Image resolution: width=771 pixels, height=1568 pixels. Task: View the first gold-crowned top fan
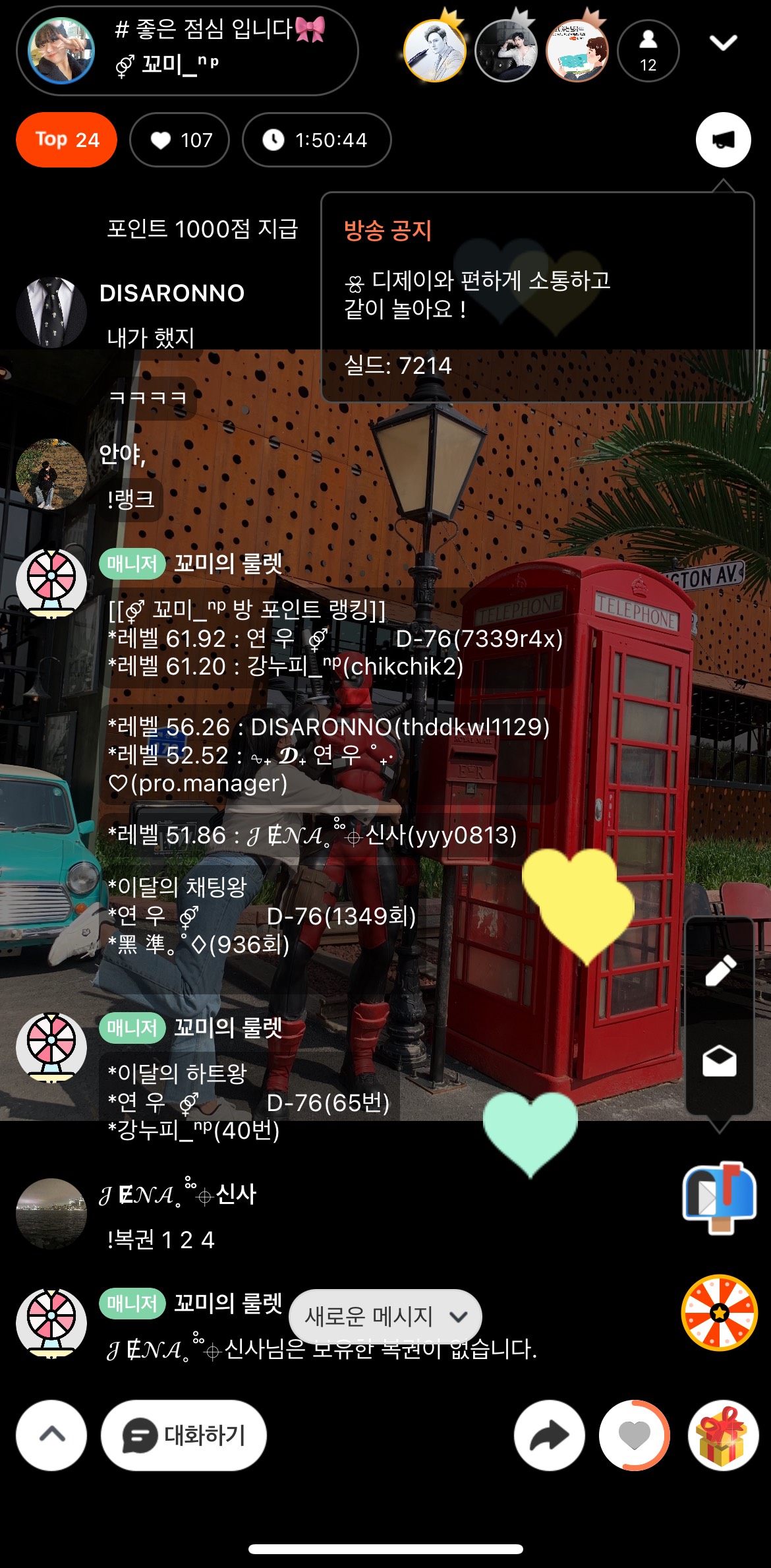435,51
